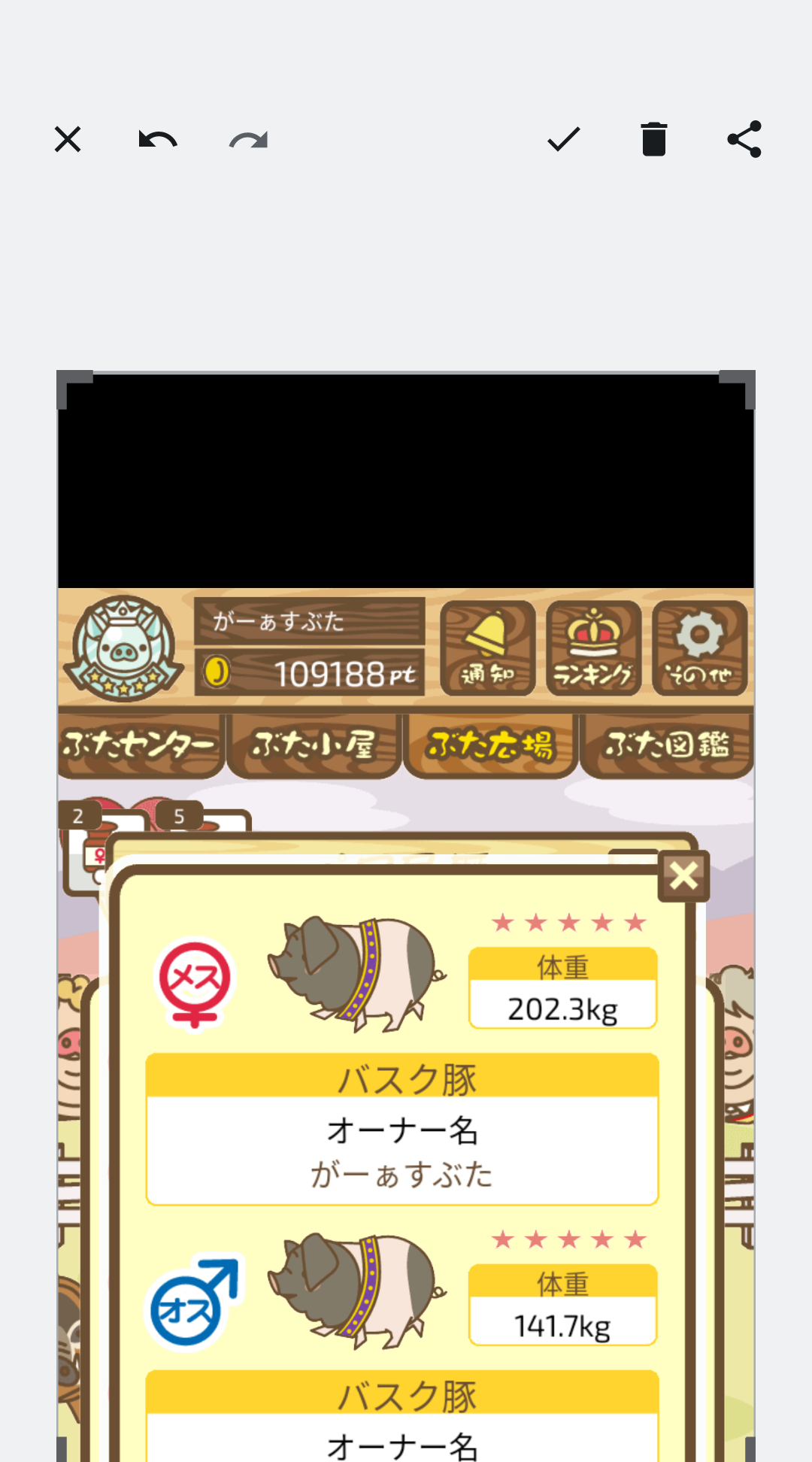Close the screenshot editor
Screen dimensions: 812x1462
tap(68, 139)
